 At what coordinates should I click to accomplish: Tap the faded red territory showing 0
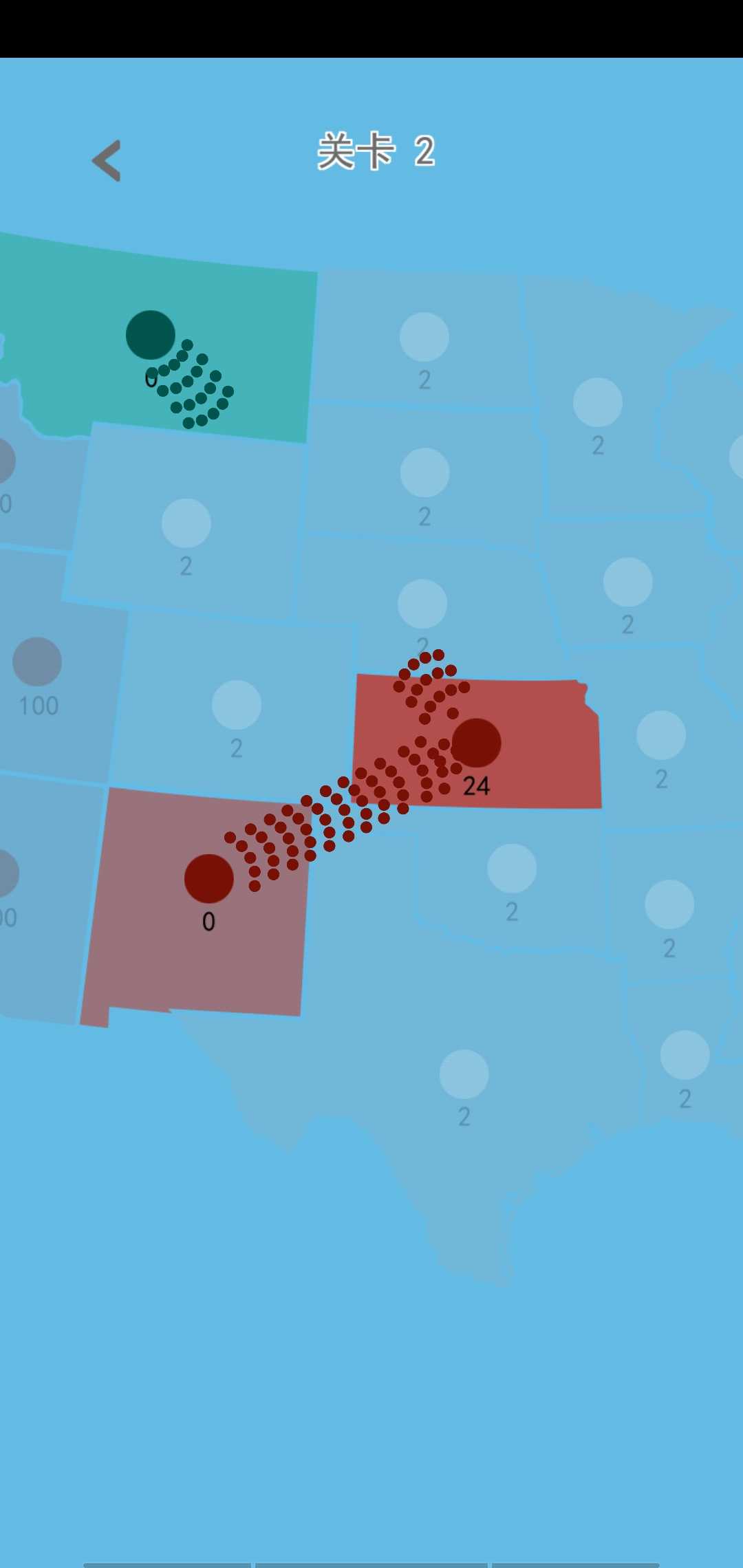click(x=208, y=879)
